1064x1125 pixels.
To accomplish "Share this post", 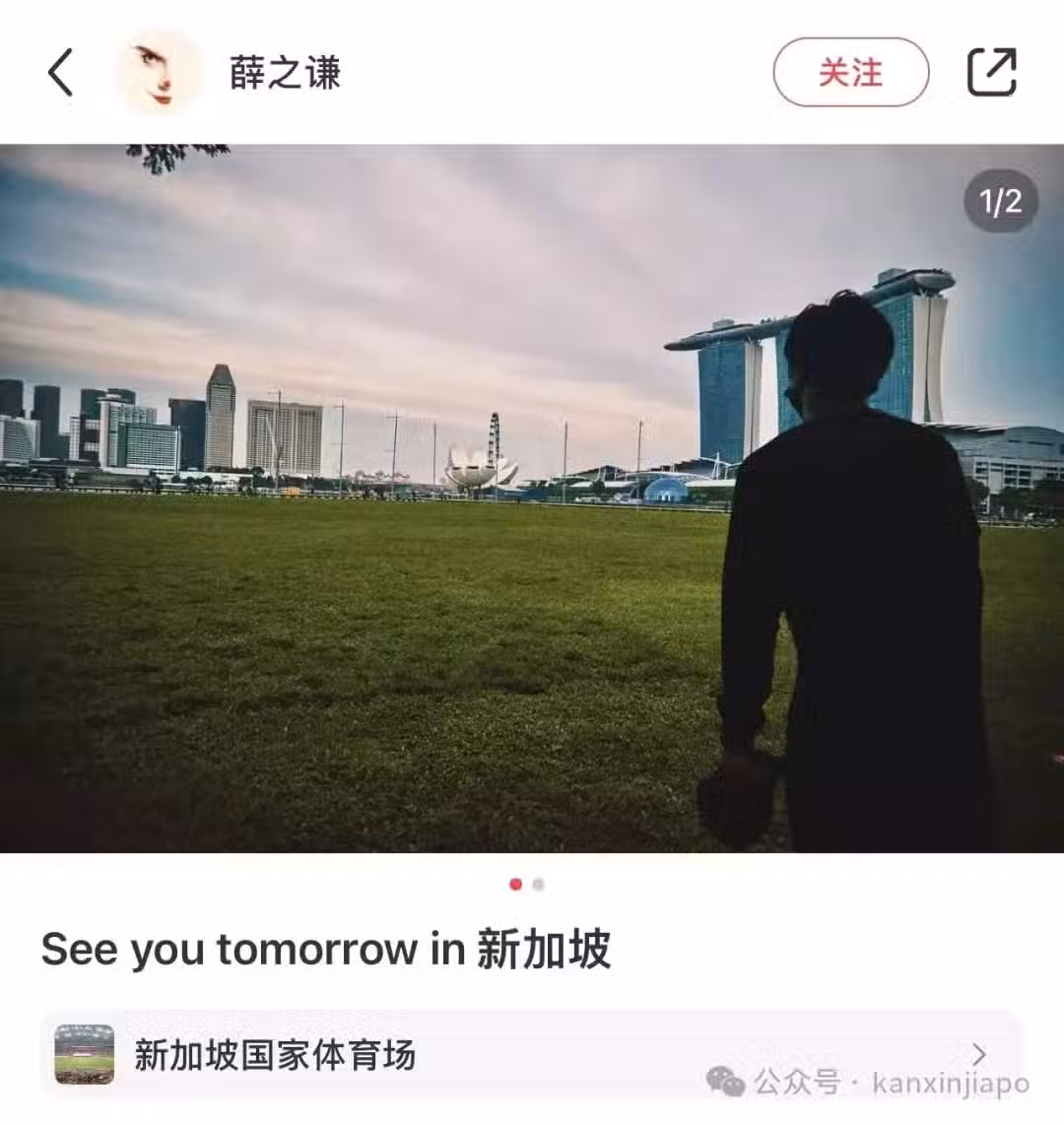I will point(991,73).
